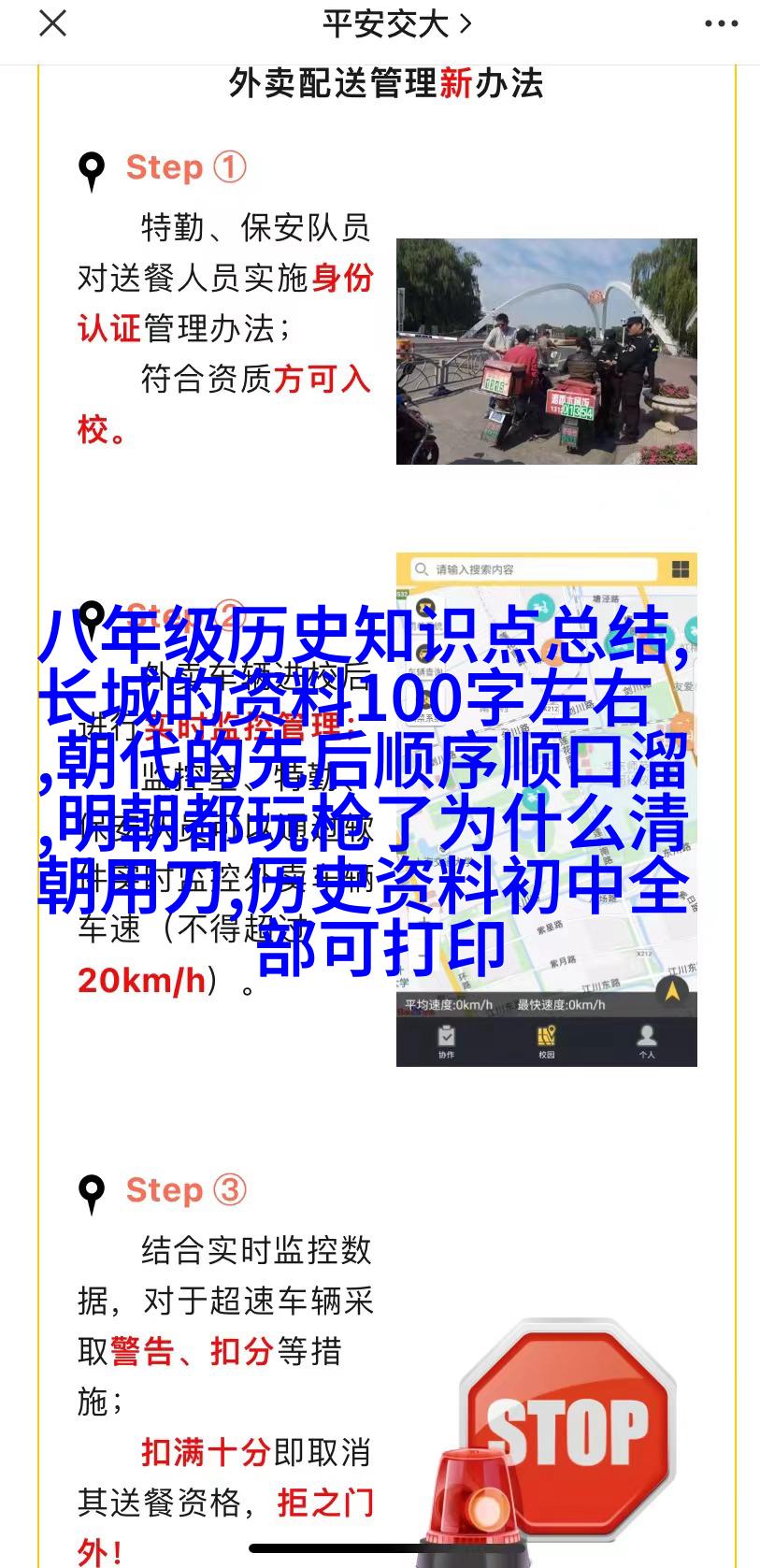Image resolution: width=760 pixels, height=1568 pixels.
Task: Open the 平安交大 account profile
Action: tap(396, 24)
